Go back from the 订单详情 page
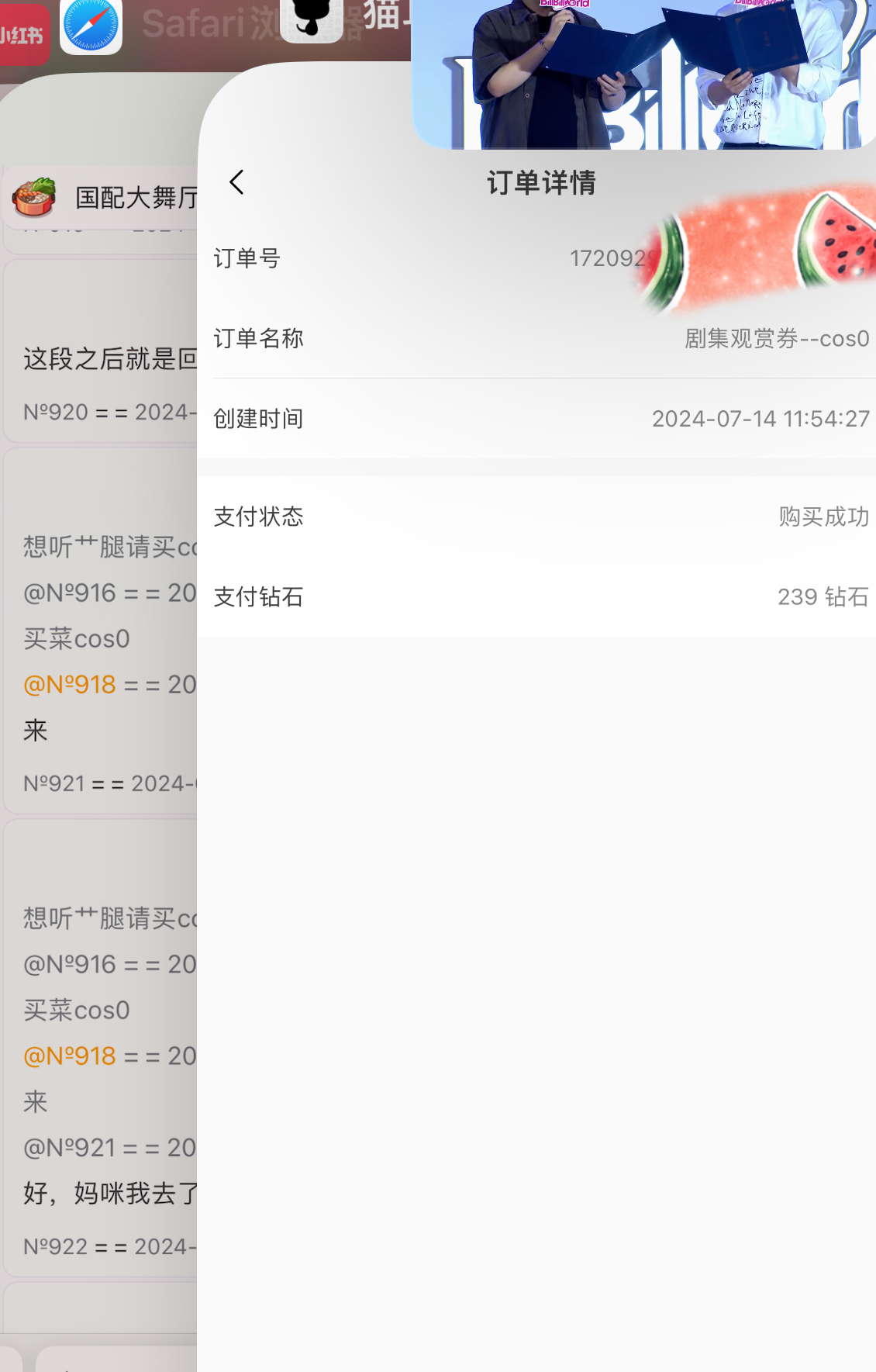The image size is (876, 1372). pos(237,182)
